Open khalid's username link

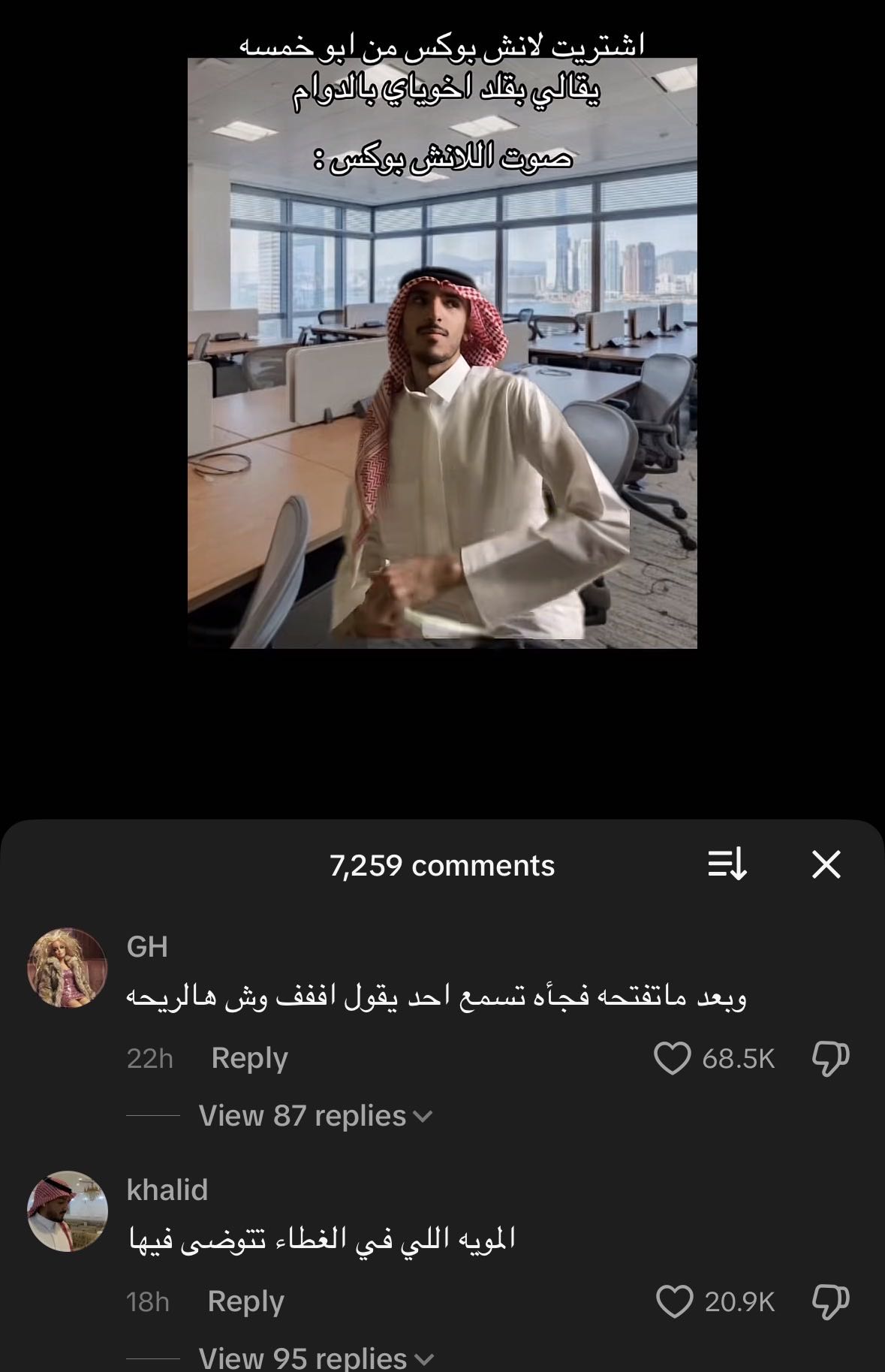pos(167,1190)
